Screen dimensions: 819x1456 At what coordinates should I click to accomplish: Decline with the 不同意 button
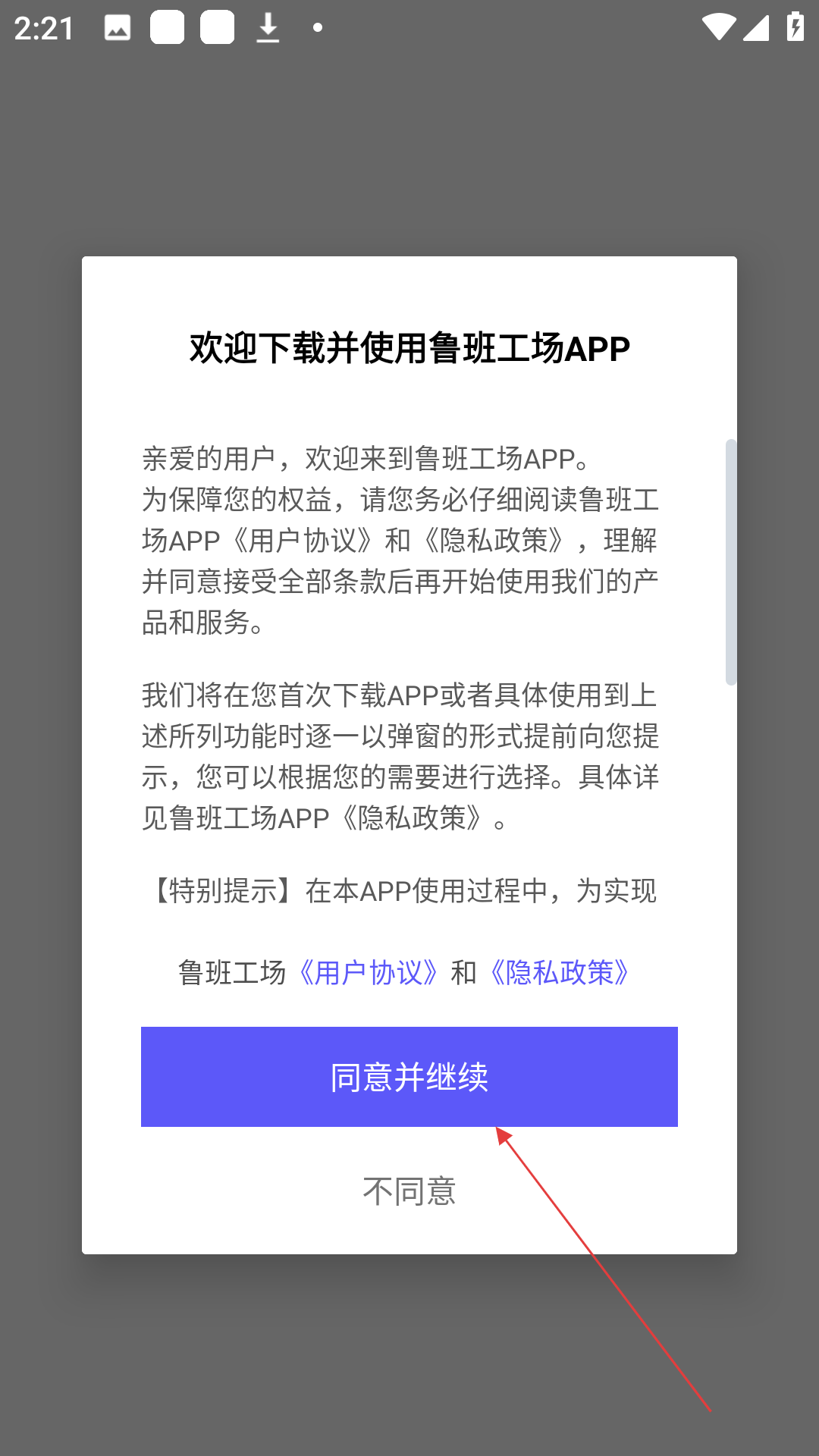point(409,1191)
